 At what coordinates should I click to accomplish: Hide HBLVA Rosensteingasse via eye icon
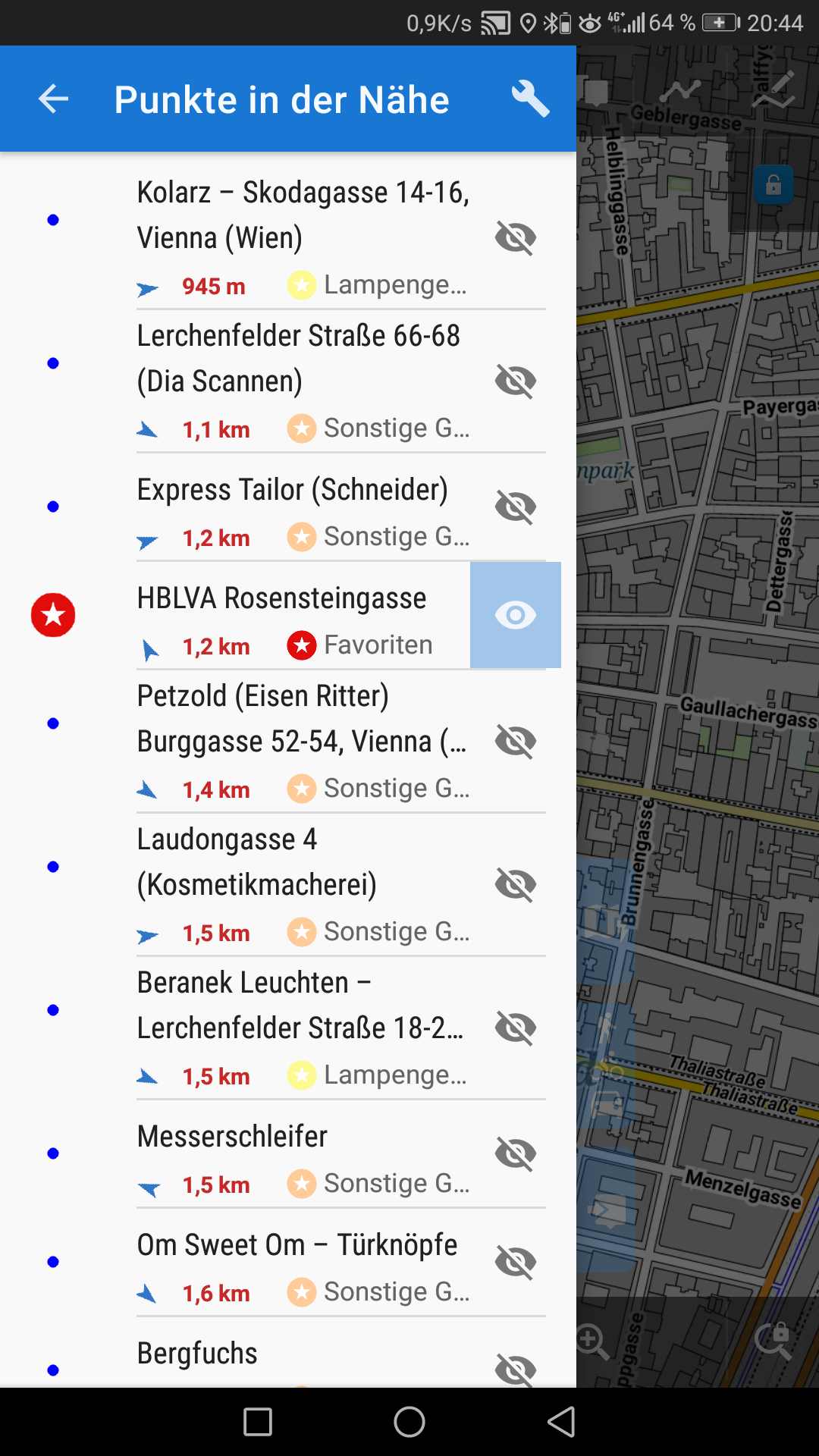pos(516,615)
